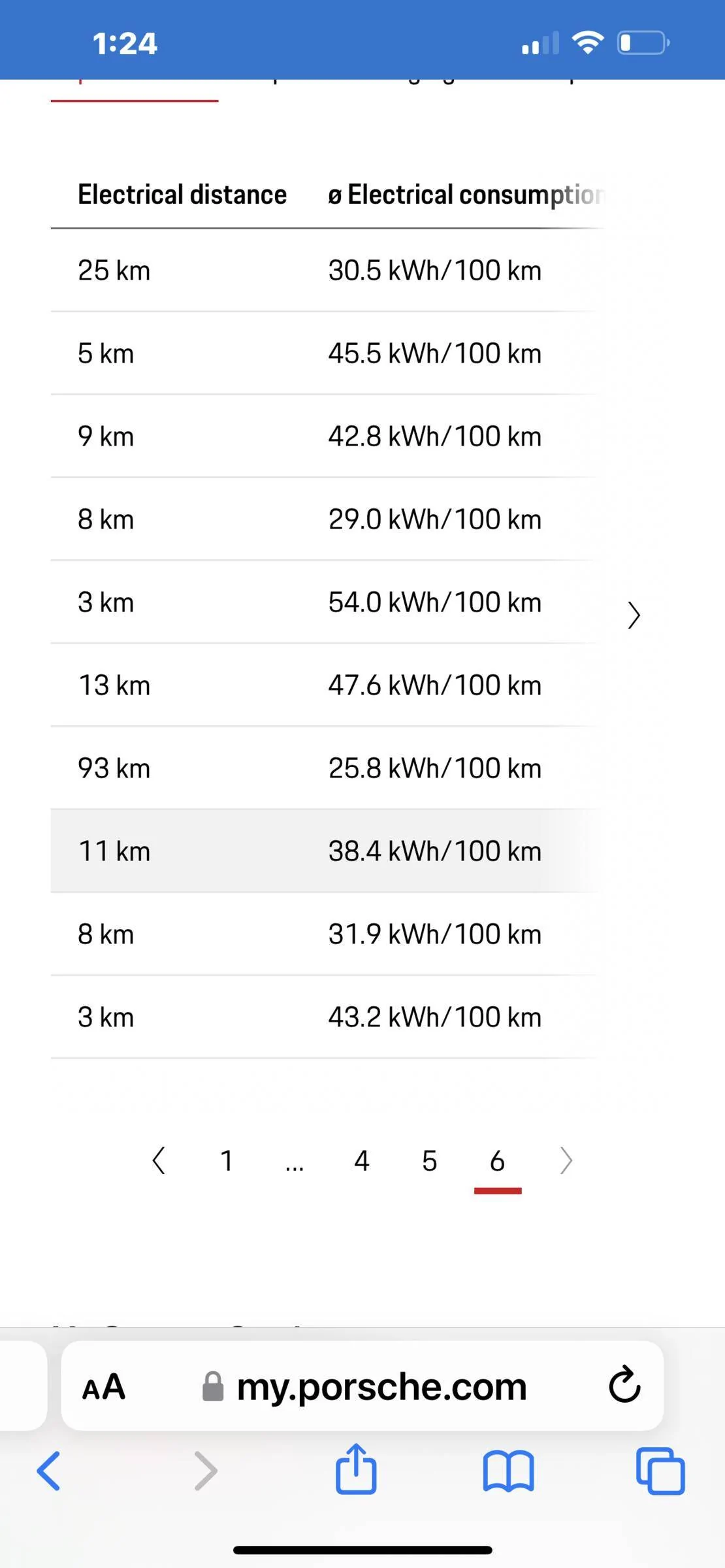
Task: Jump to page 4 of trips
Action: coord(362,1161)
